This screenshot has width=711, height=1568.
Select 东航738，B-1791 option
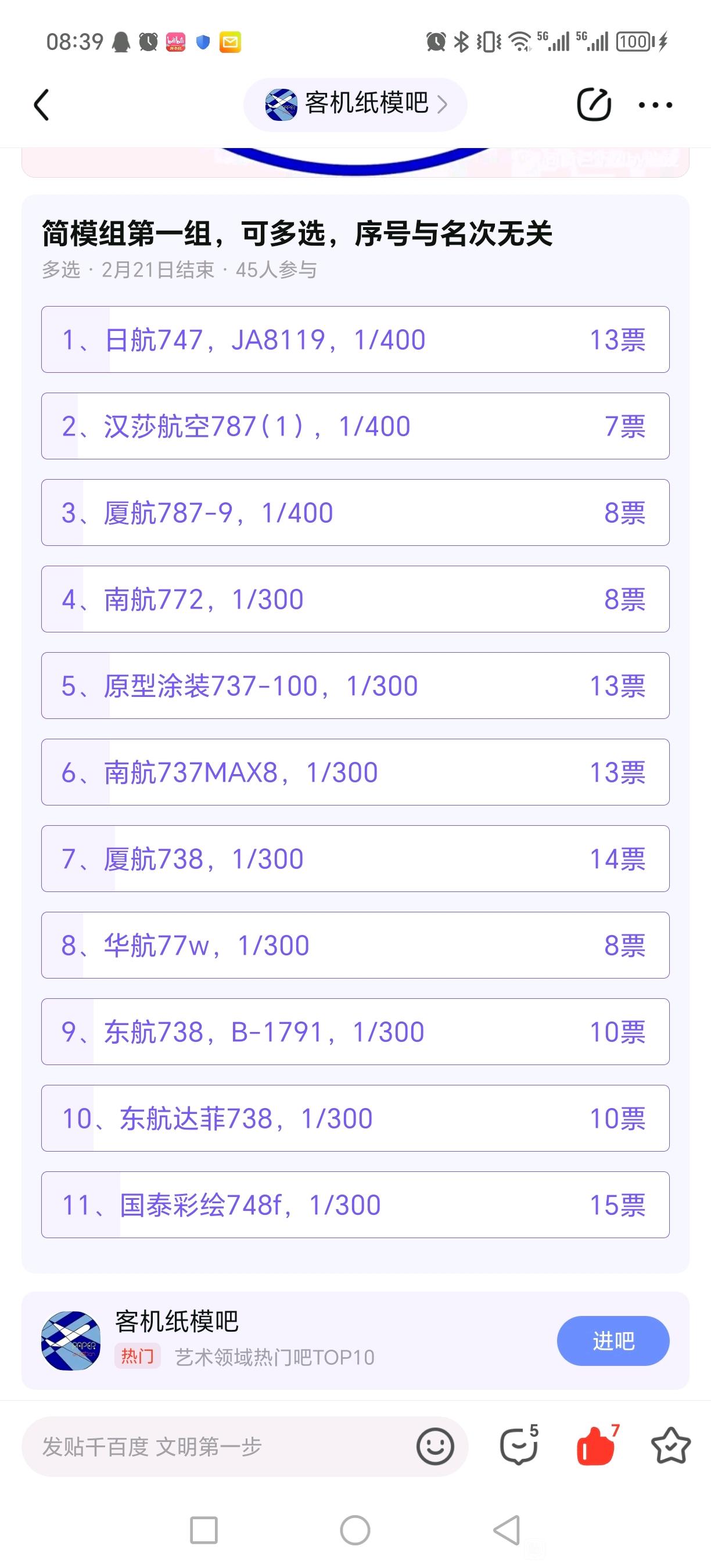point(355,1031)
